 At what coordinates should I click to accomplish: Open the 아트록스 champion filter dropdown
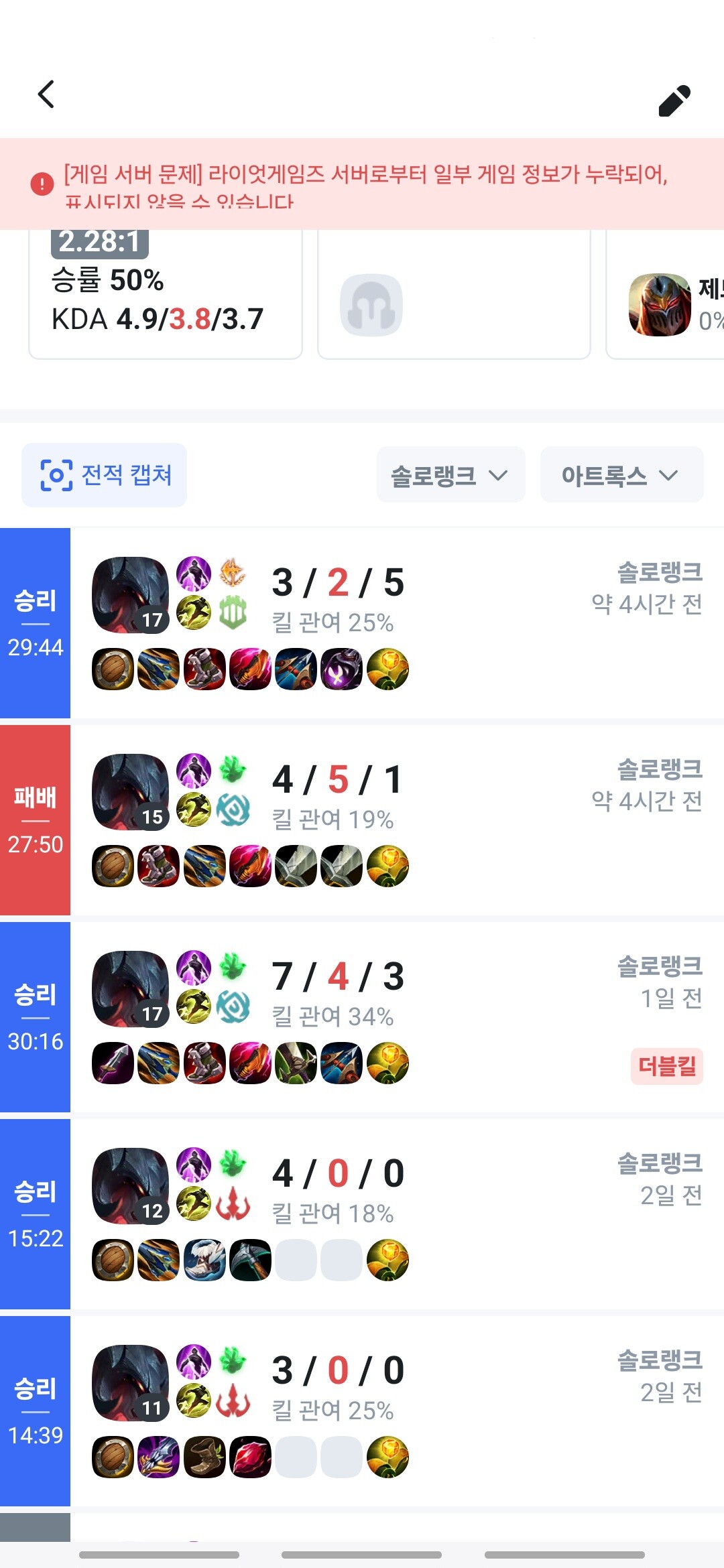(x=621, y=475)
